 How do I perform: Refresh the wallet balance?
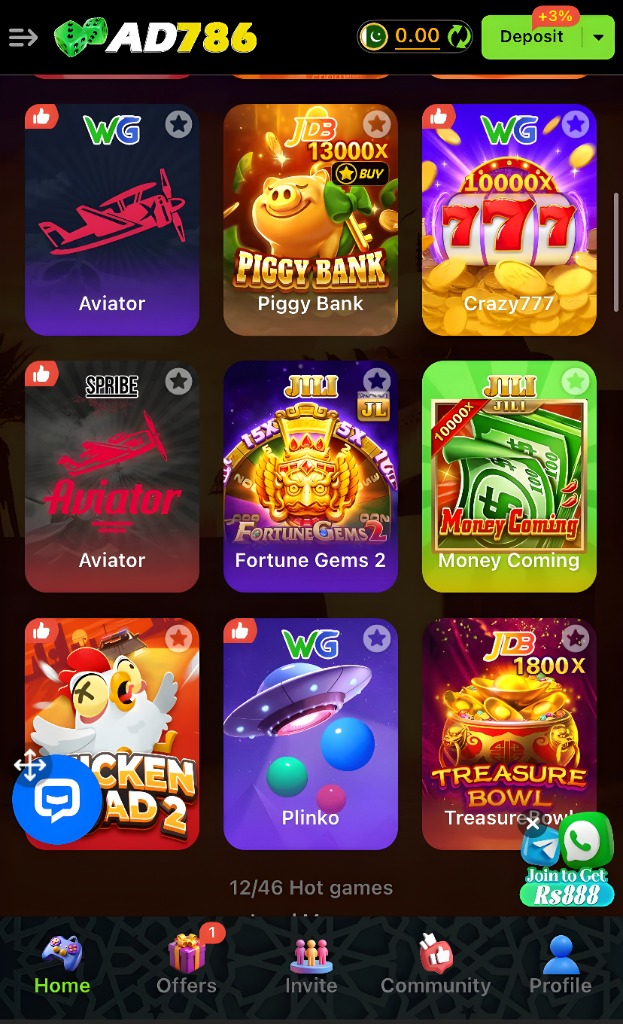pos(459,37)
